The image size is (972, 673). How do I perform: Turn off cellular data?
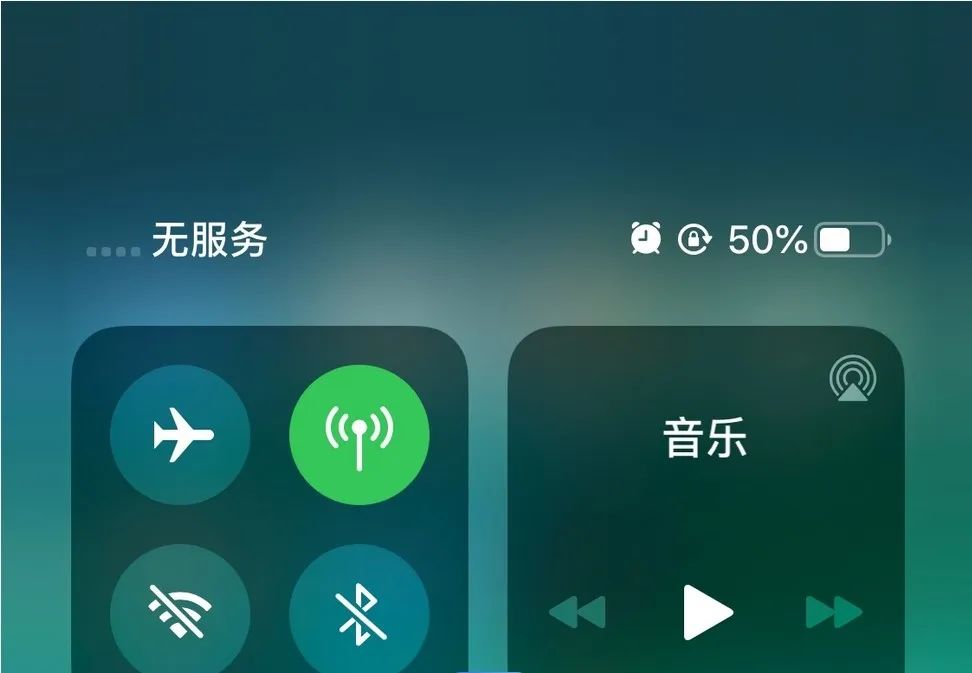(359, 435)
